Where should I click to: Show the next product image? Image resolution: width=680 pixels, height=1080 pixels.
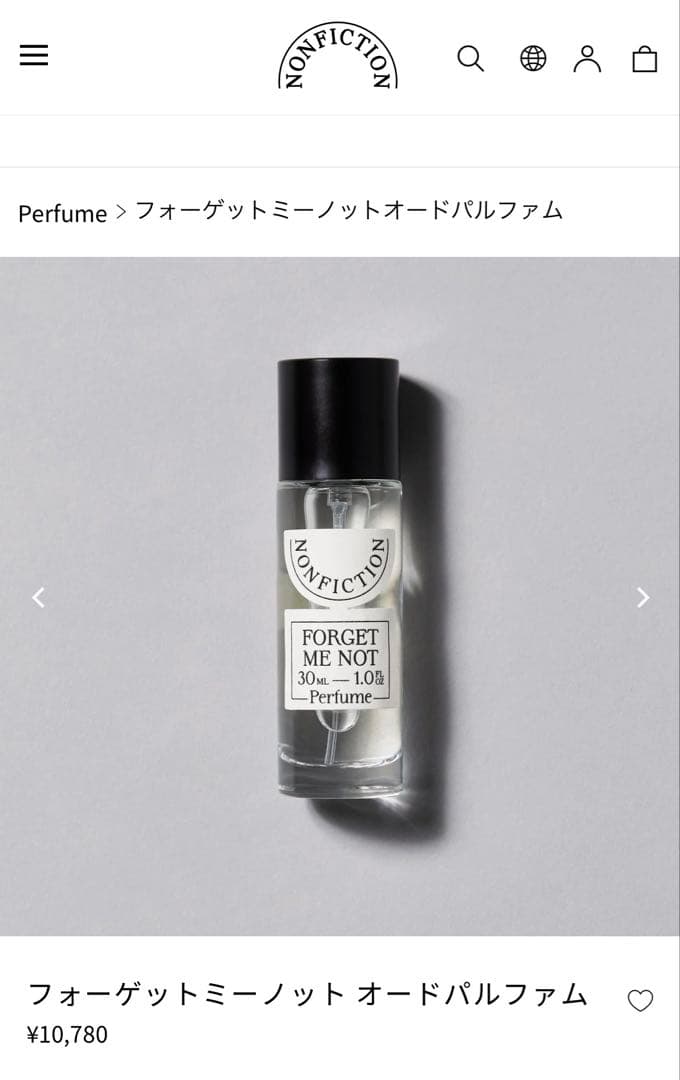pyautogui.click(x=643, y=597)
